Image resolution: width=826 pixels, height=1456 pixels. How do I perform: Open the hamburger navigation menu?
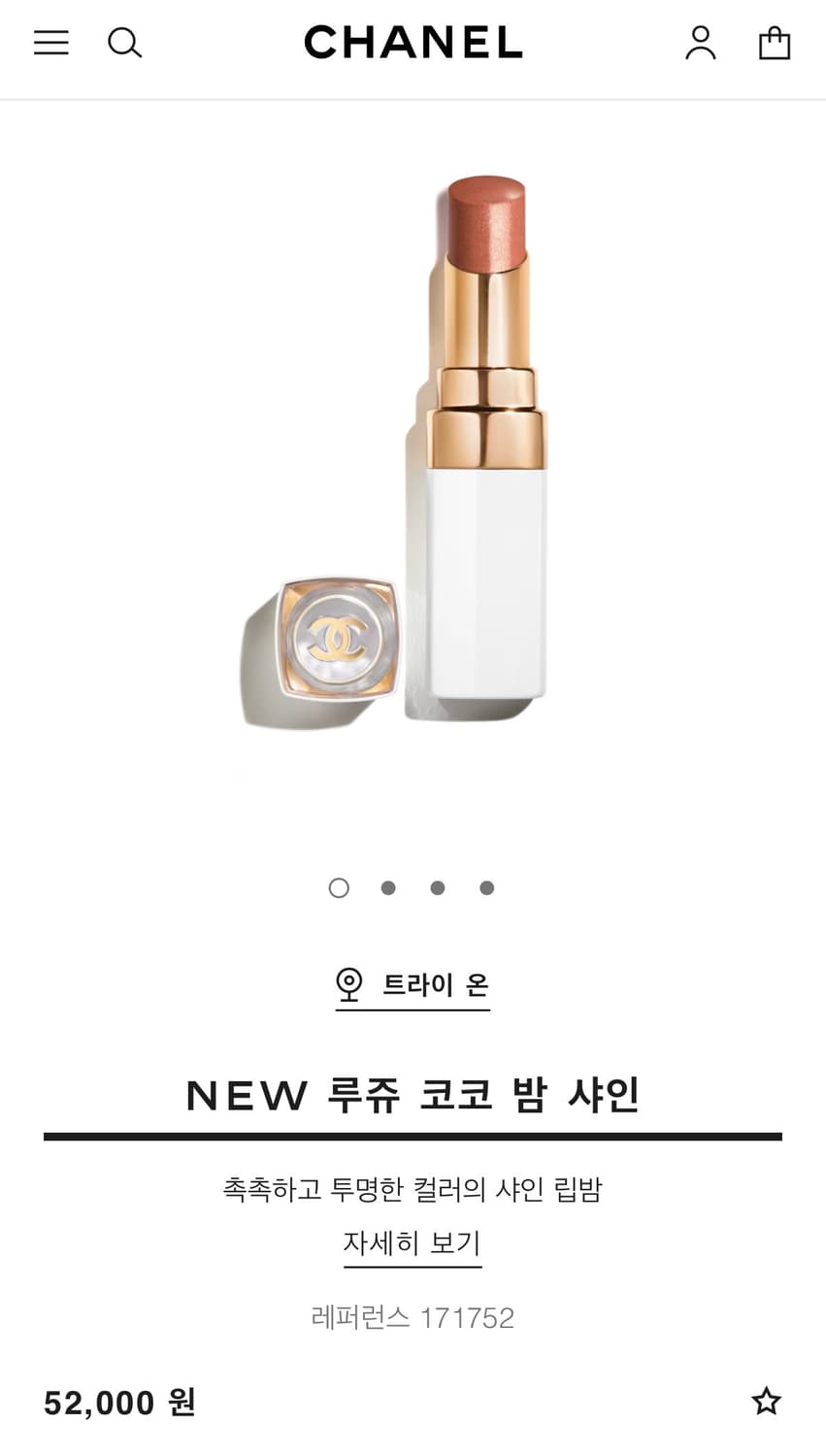(50, 43)
